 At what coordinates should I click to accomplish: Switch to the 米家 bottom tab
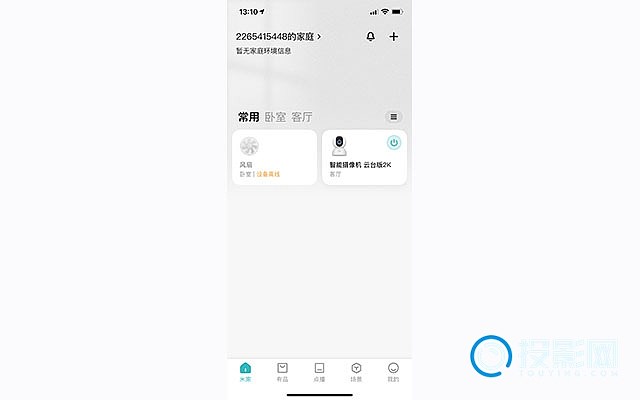point(246,371)
